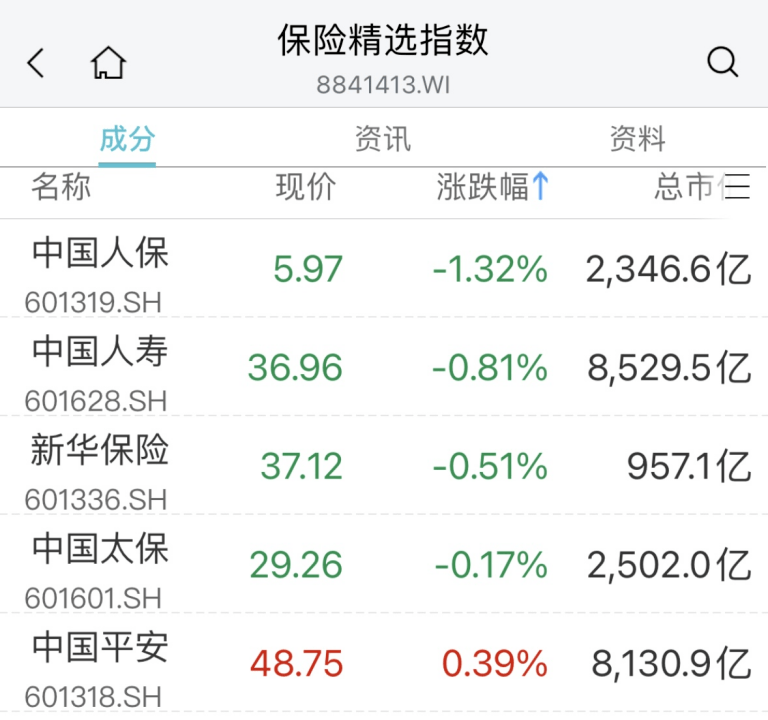
Task: Switch to the 资讯 tab
Action: (383, 139)
